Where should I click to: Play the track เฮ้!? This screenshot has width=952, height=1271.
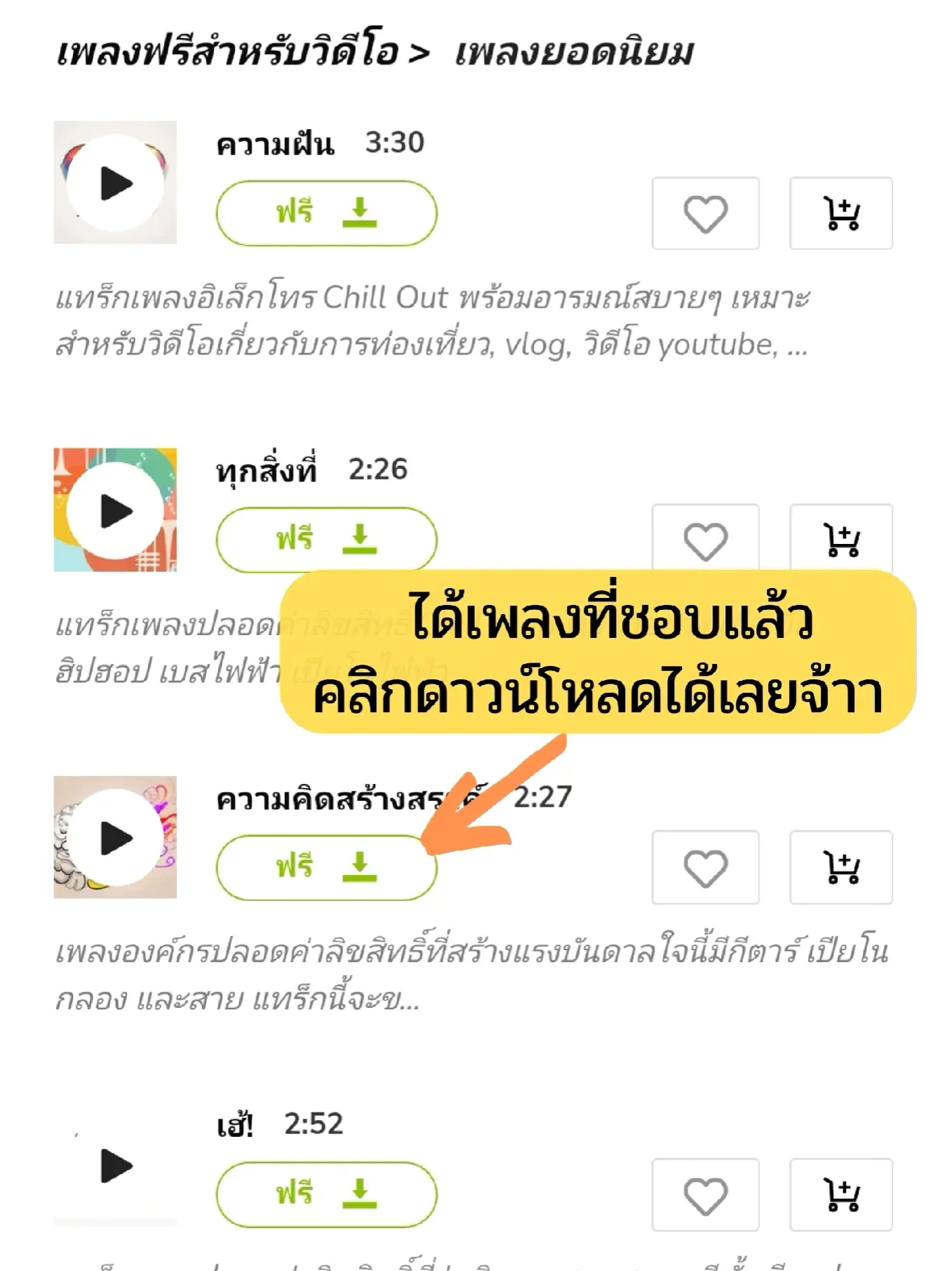tap(115, 1165)
